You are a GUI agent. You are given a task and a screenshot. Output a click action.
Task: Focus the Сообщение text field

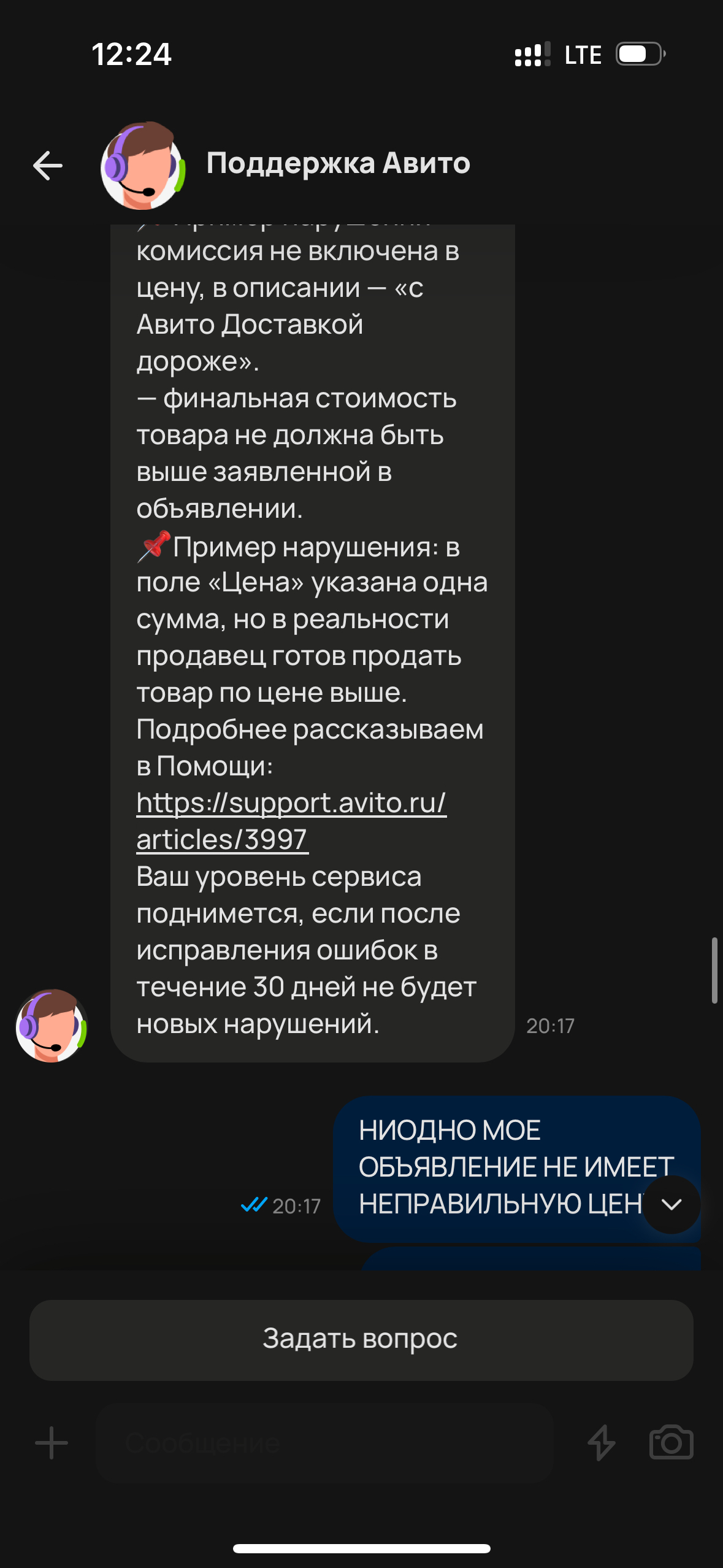[325, 1443]
